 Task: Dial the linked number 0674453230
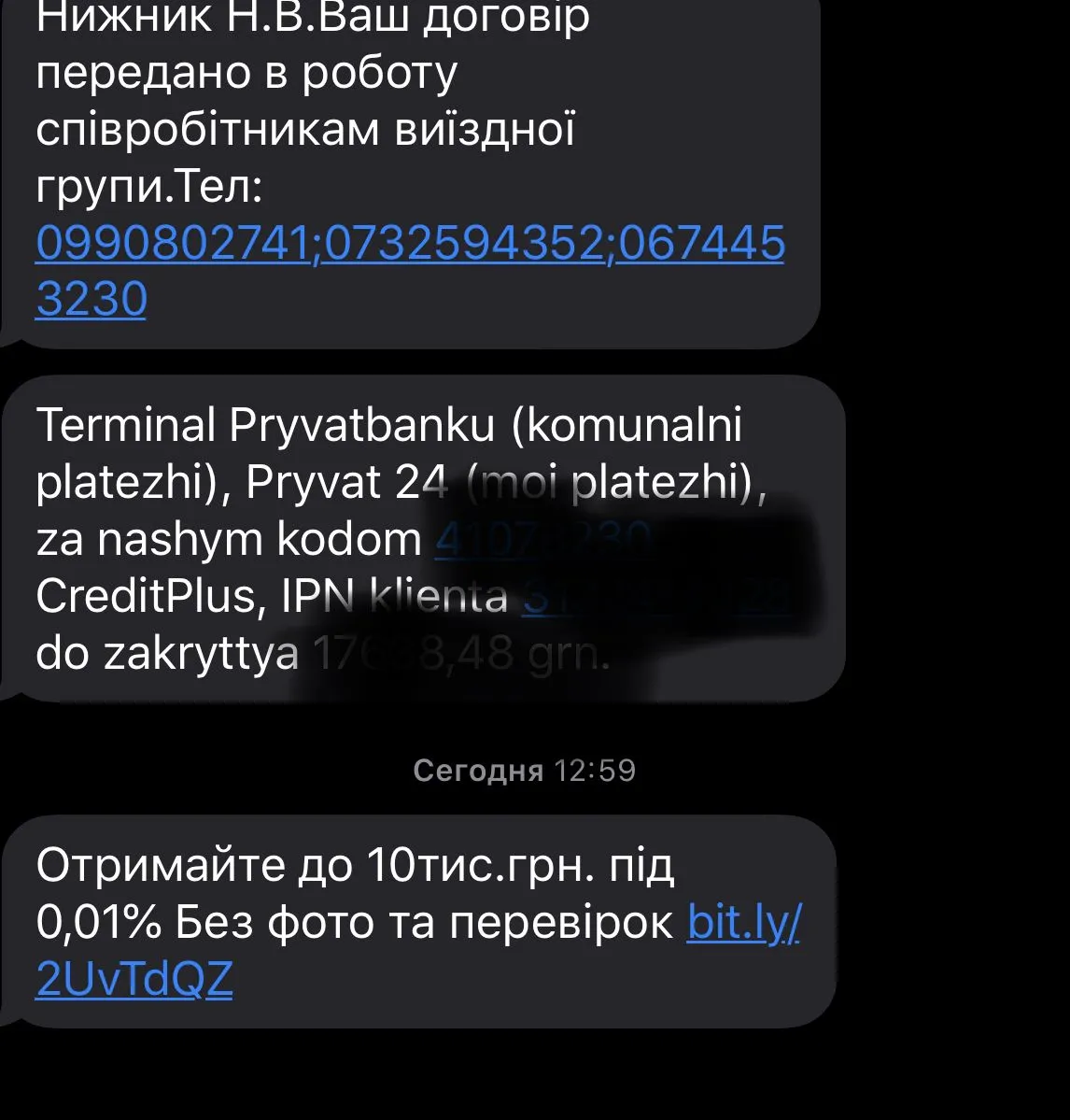[700, 245]
